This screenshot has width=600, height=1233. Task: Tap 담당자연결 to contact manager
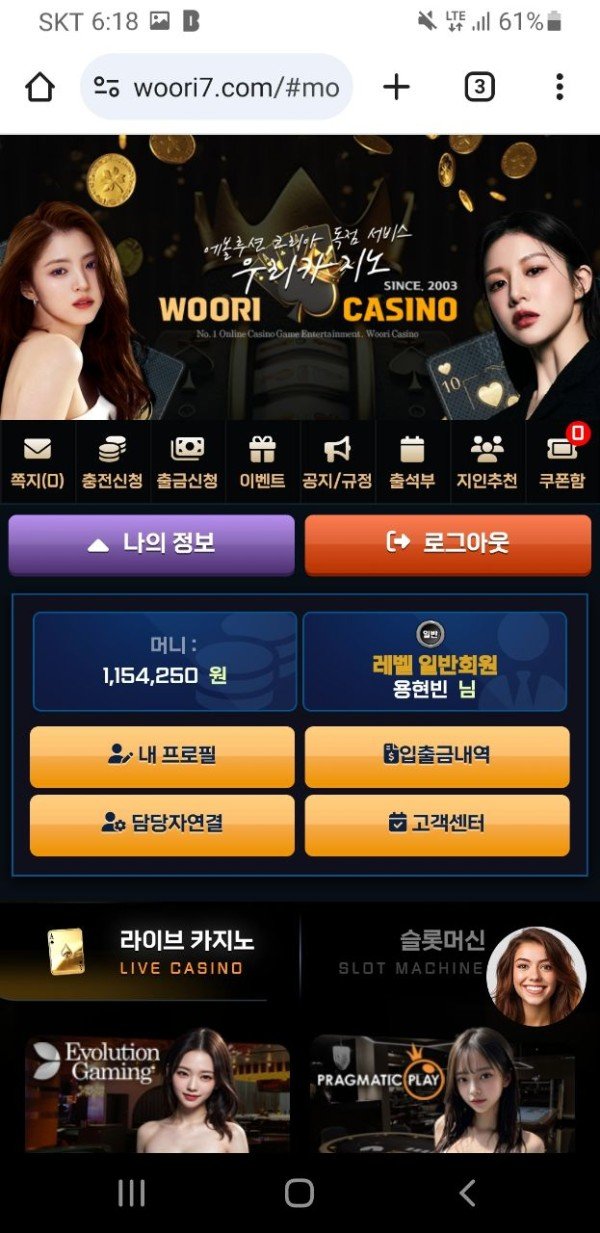(x=162, y=824)
